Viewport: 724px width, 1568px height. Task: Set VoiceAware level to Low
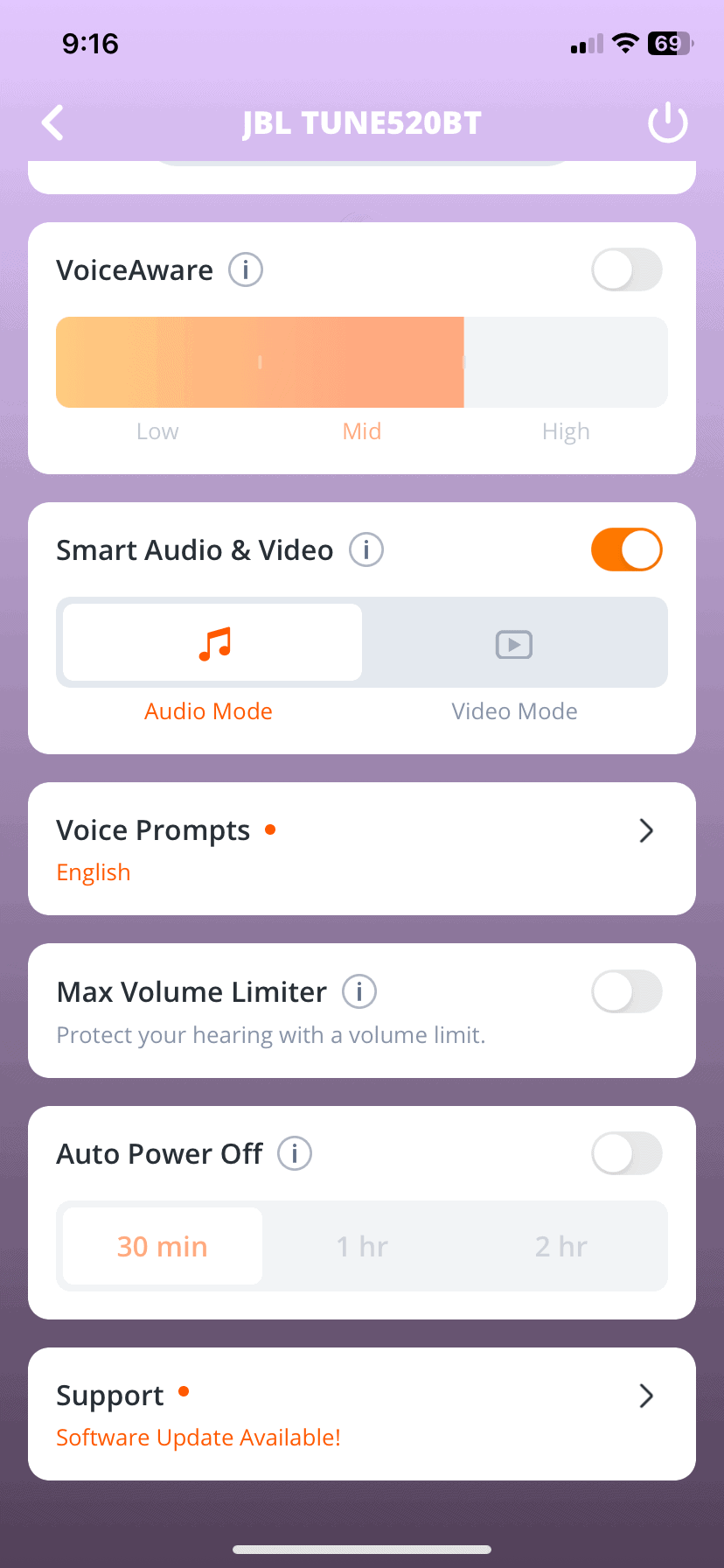tap(157, 362)
